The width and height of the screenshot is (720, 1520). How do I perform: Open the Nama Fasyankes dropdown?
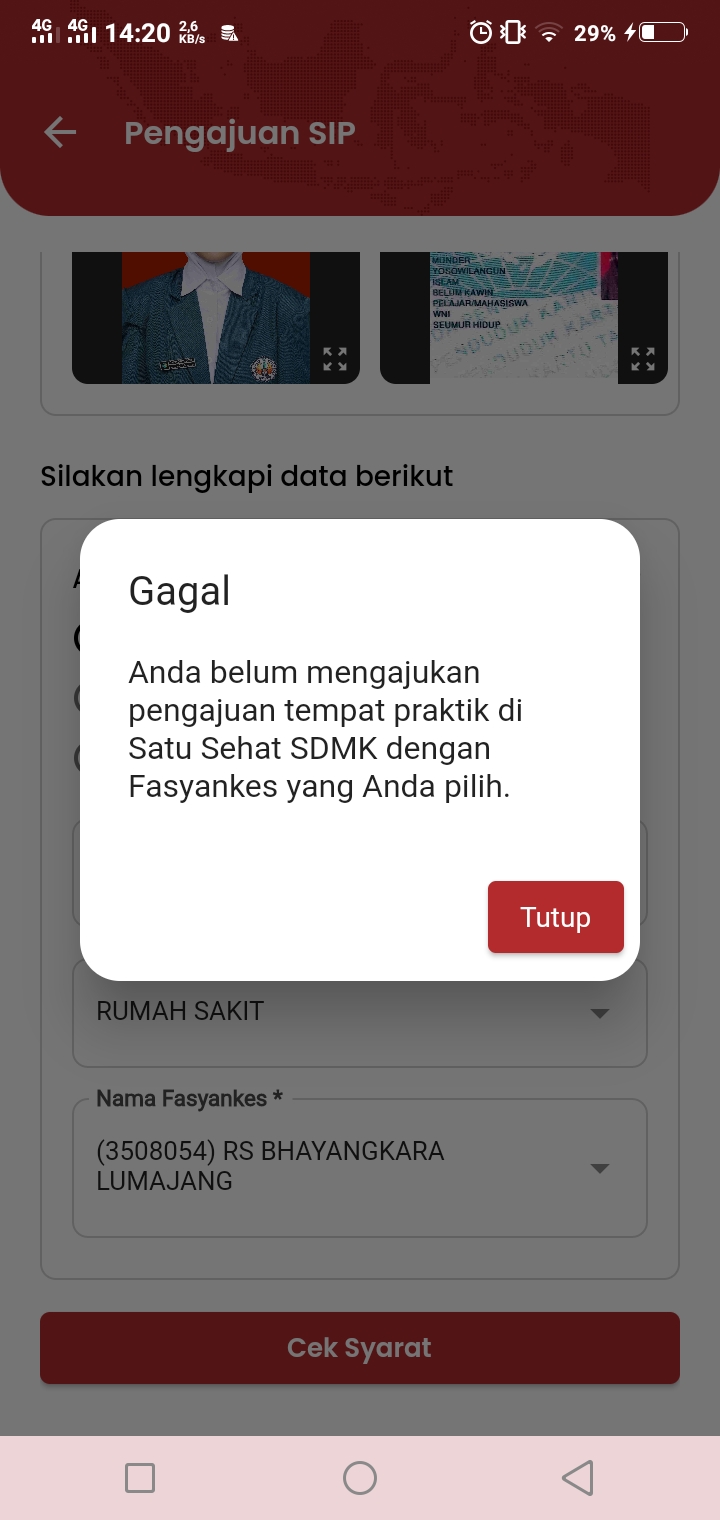click(x=360, y=1167)
